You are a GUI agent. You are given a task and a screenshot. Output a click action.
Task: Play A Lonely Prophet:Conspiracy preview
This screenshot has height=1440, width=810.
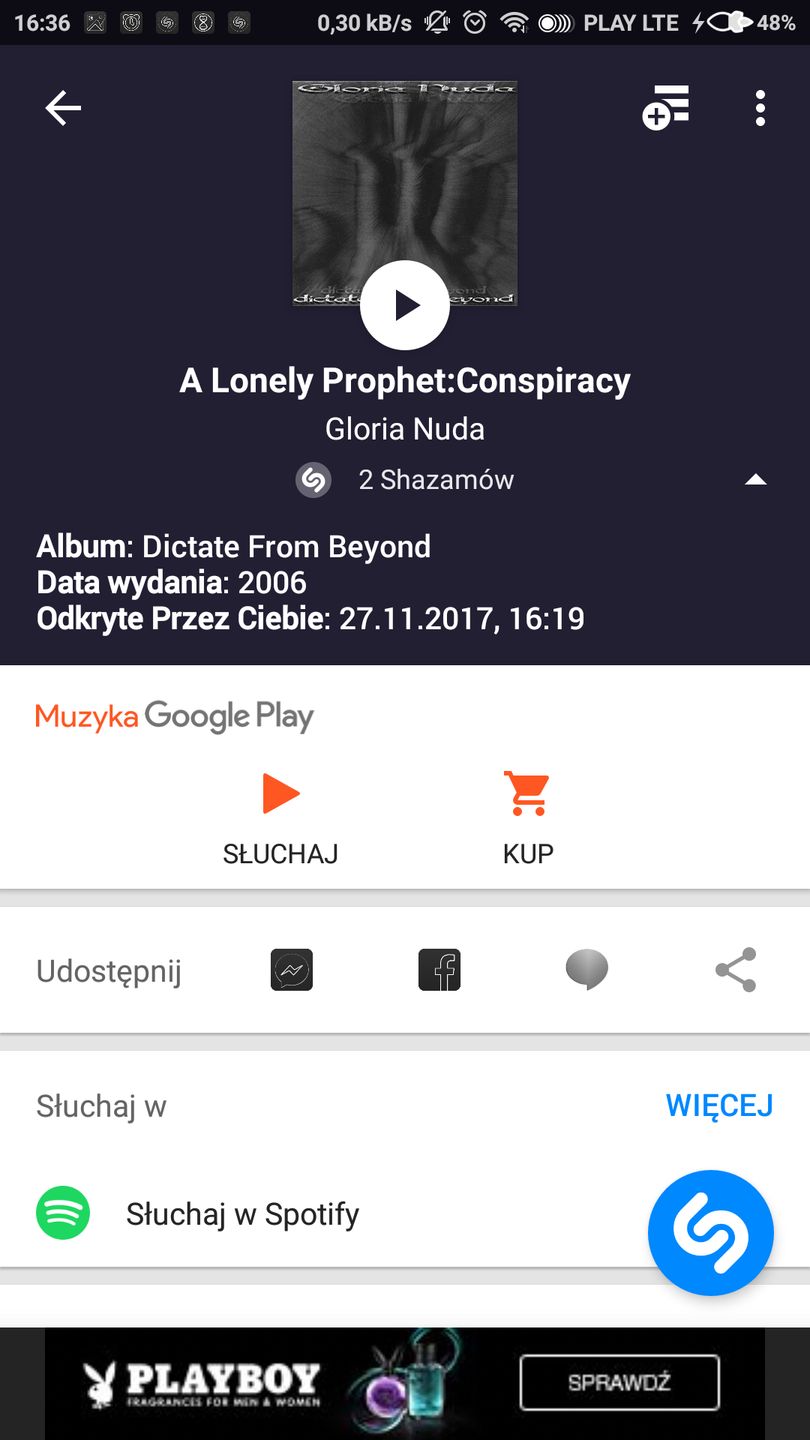[405, 305]
